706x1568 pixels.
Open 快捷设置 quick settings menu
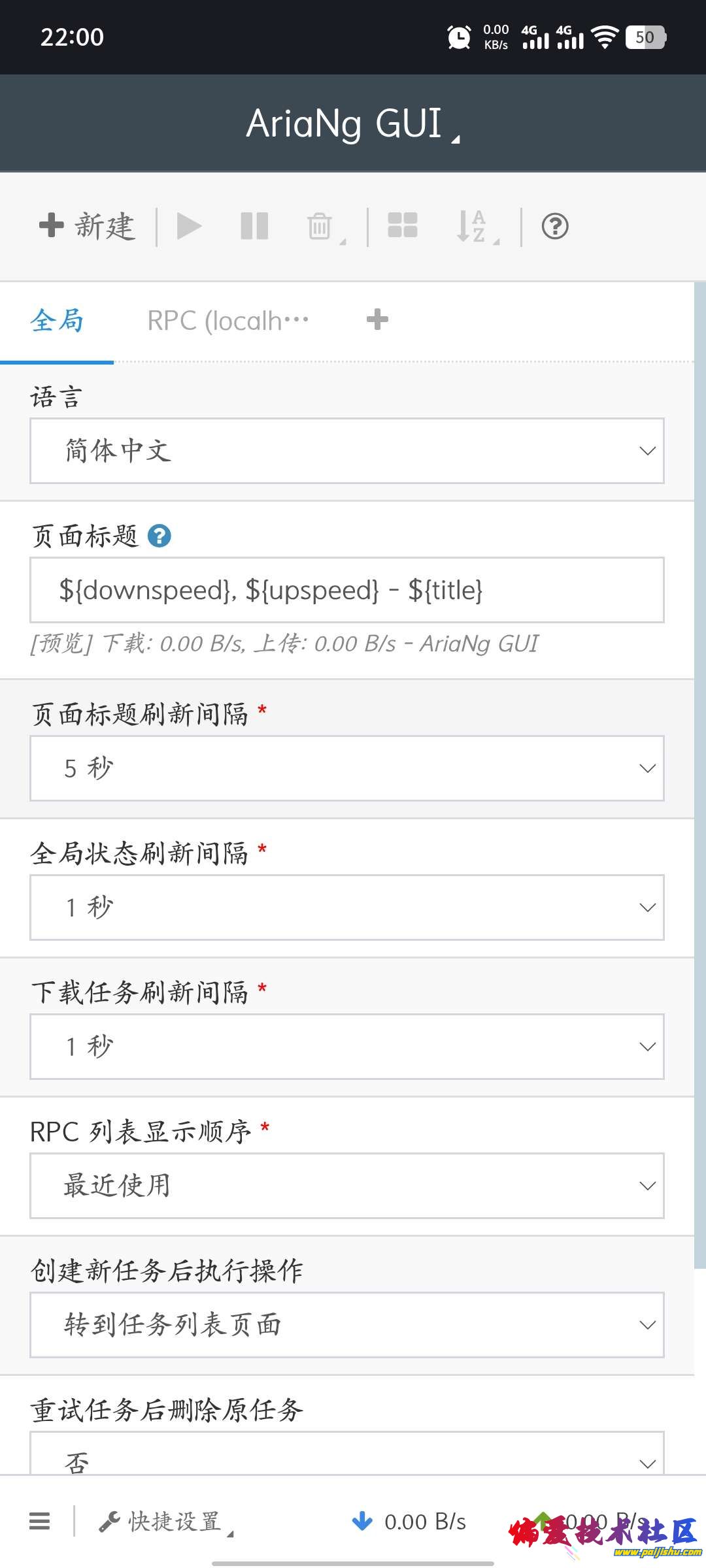(167, 1522)
